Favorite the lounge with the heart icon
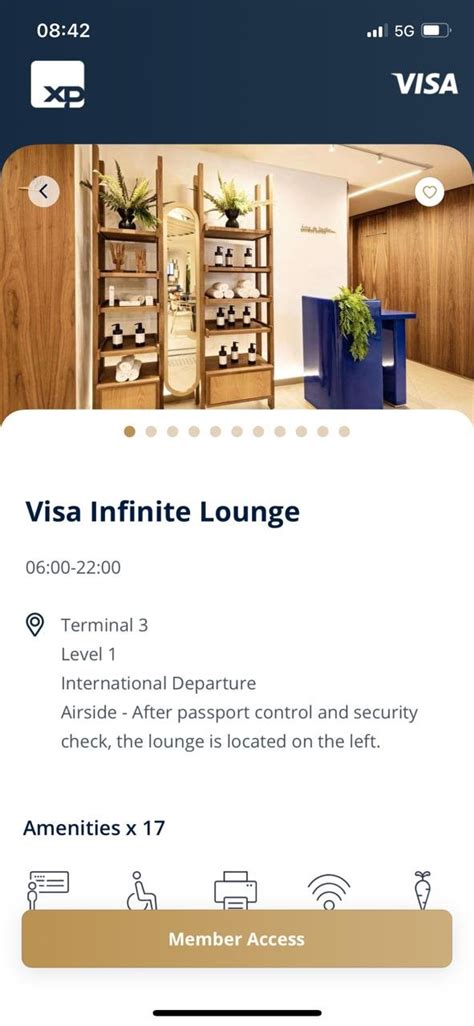 coord(429,192)
